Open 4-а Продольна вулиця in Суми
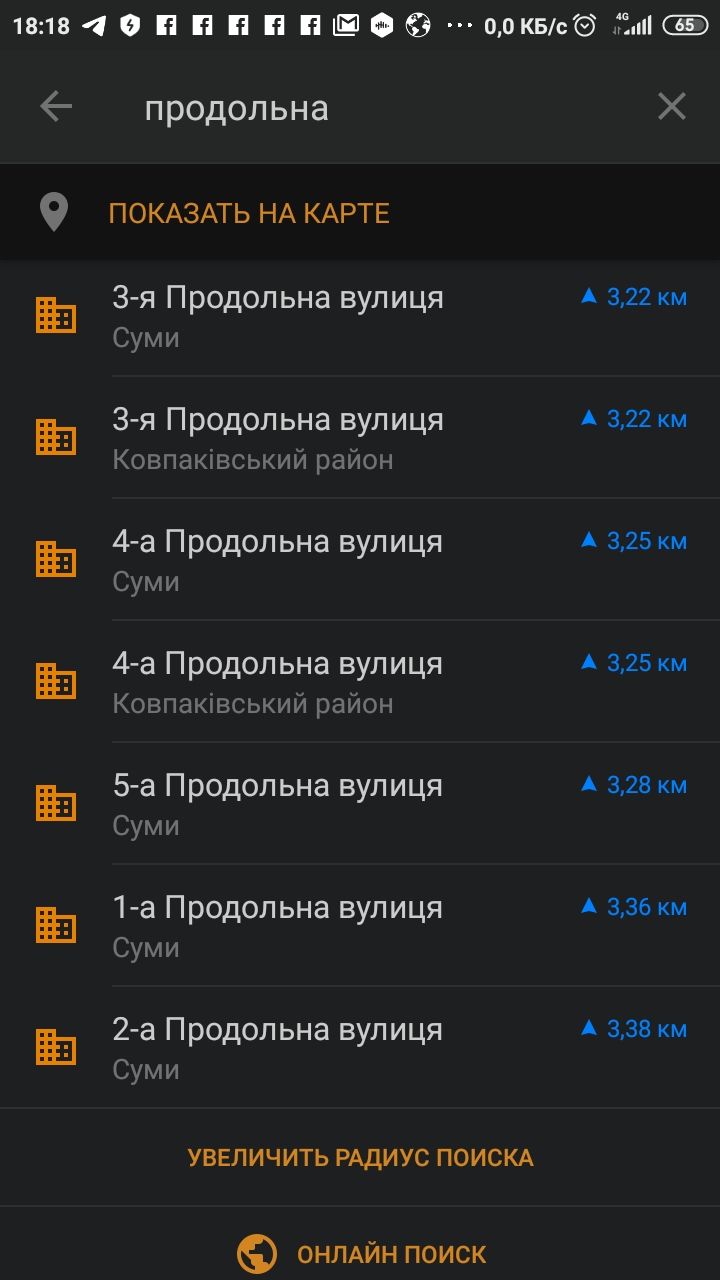720x1280 pixels. tap(360, 560)
